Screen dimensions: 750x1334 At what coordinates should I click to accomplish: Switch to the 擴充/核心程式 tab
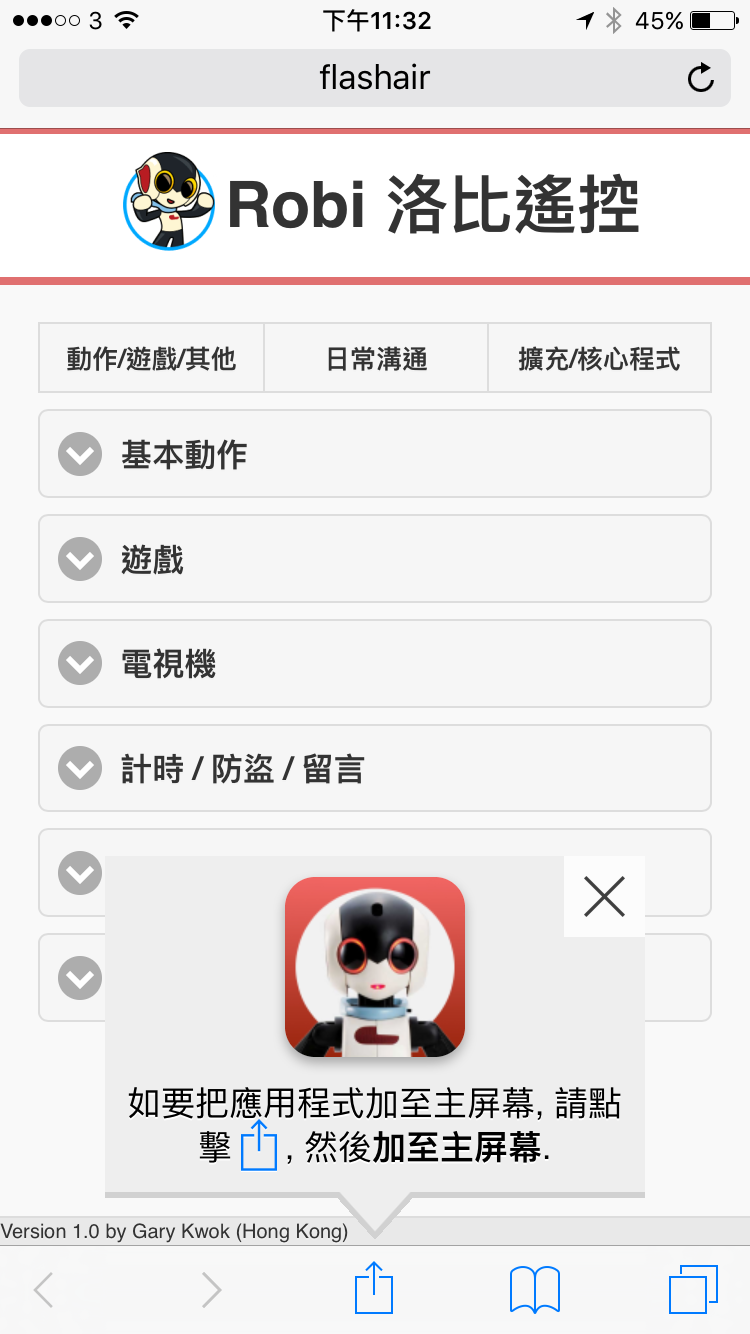point(599,357)
